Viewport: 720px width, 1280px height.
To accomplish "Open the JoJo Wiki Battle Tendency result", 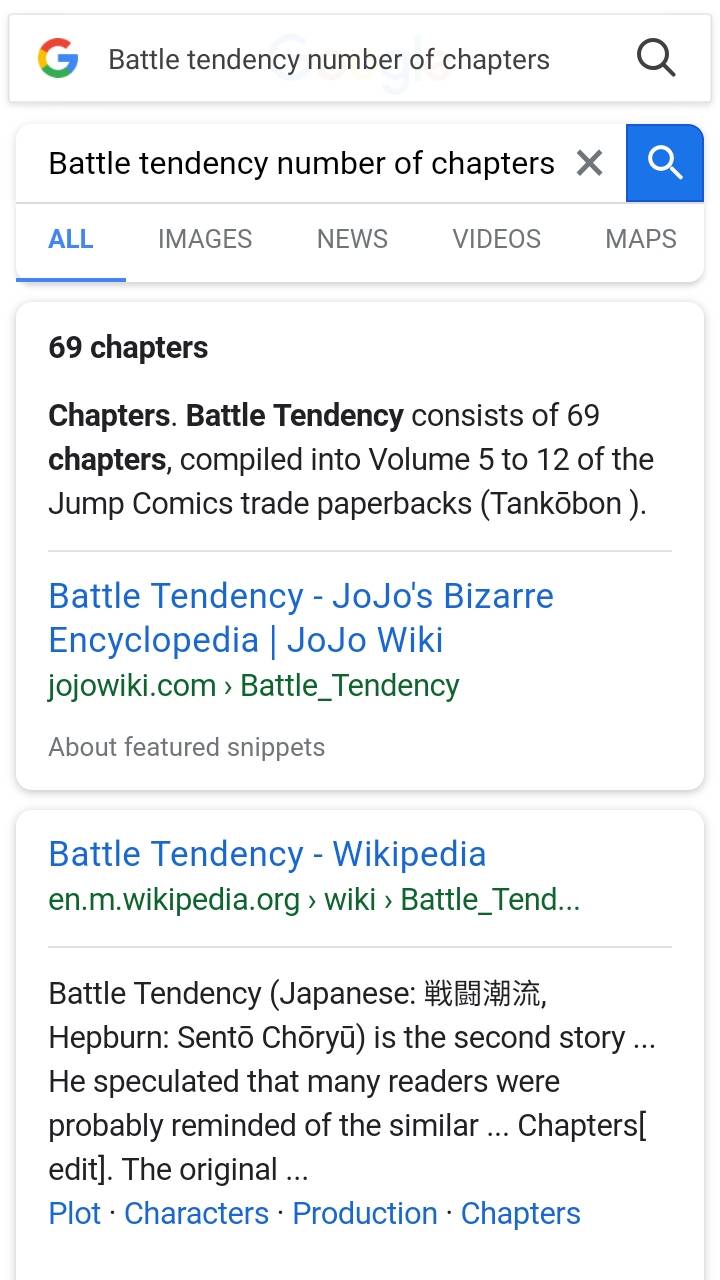I will click(x=300, y=618).
